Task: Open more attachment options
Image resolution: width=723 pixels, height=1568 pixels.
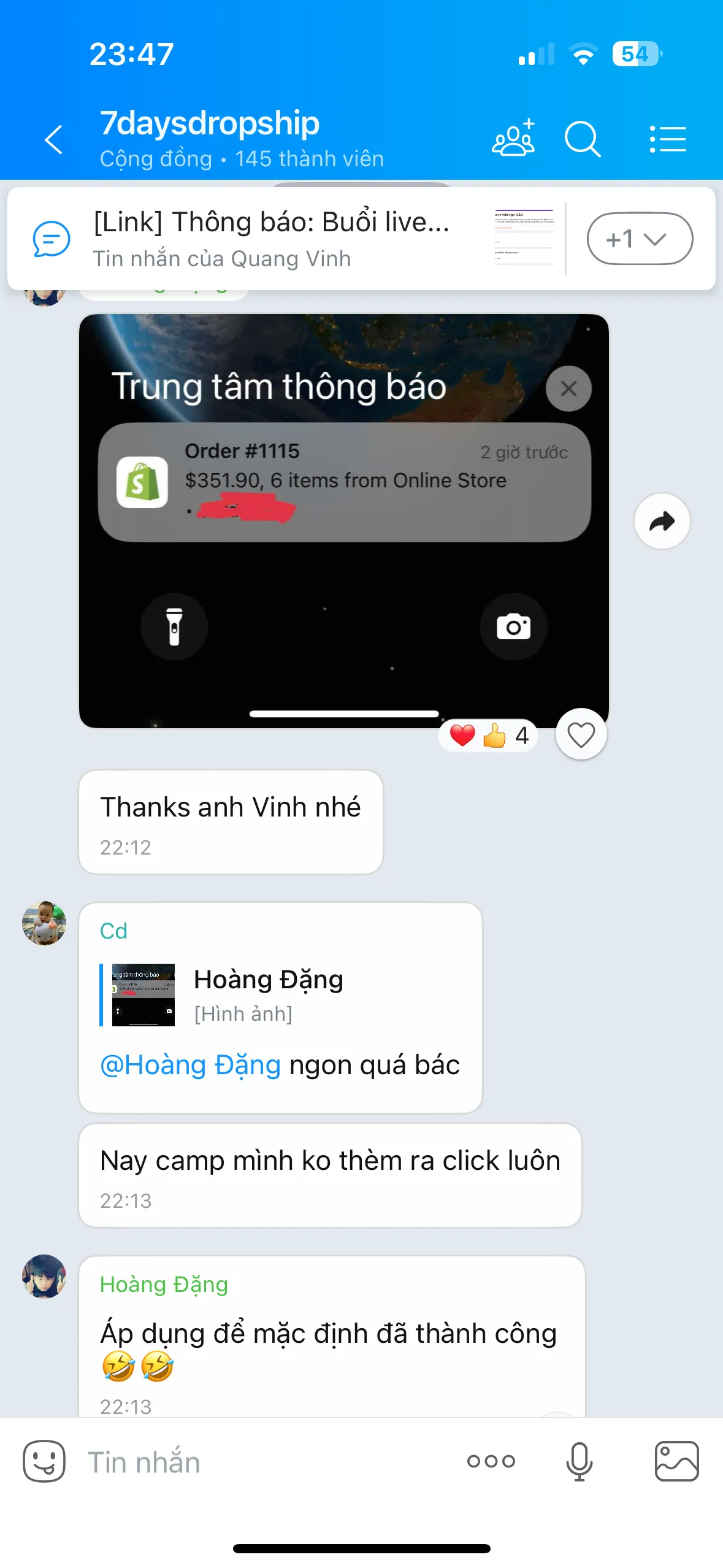Action: 491,1461
